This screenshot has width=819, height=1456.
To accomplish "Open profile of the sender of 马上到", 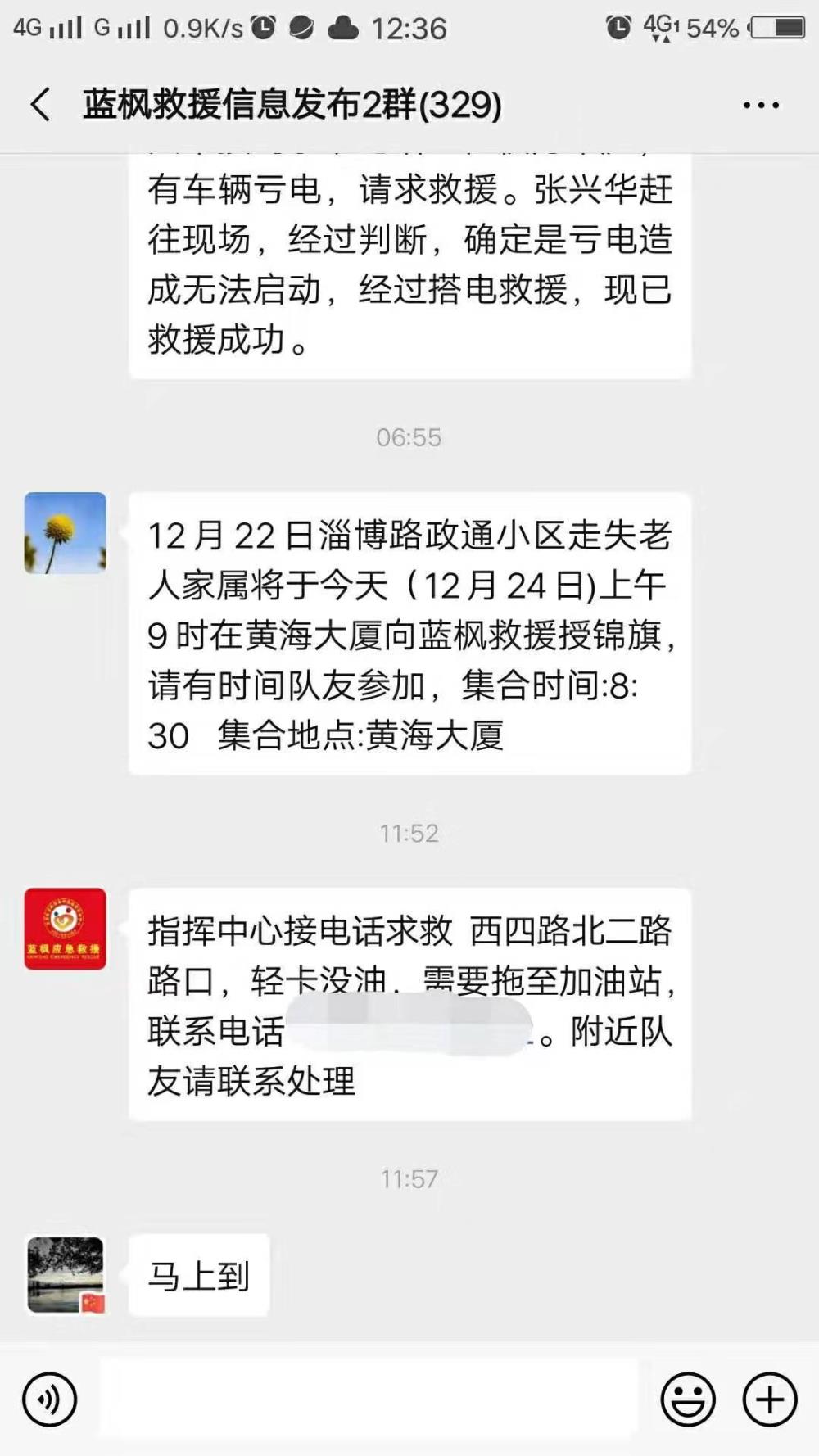I will coord(66,1275).
